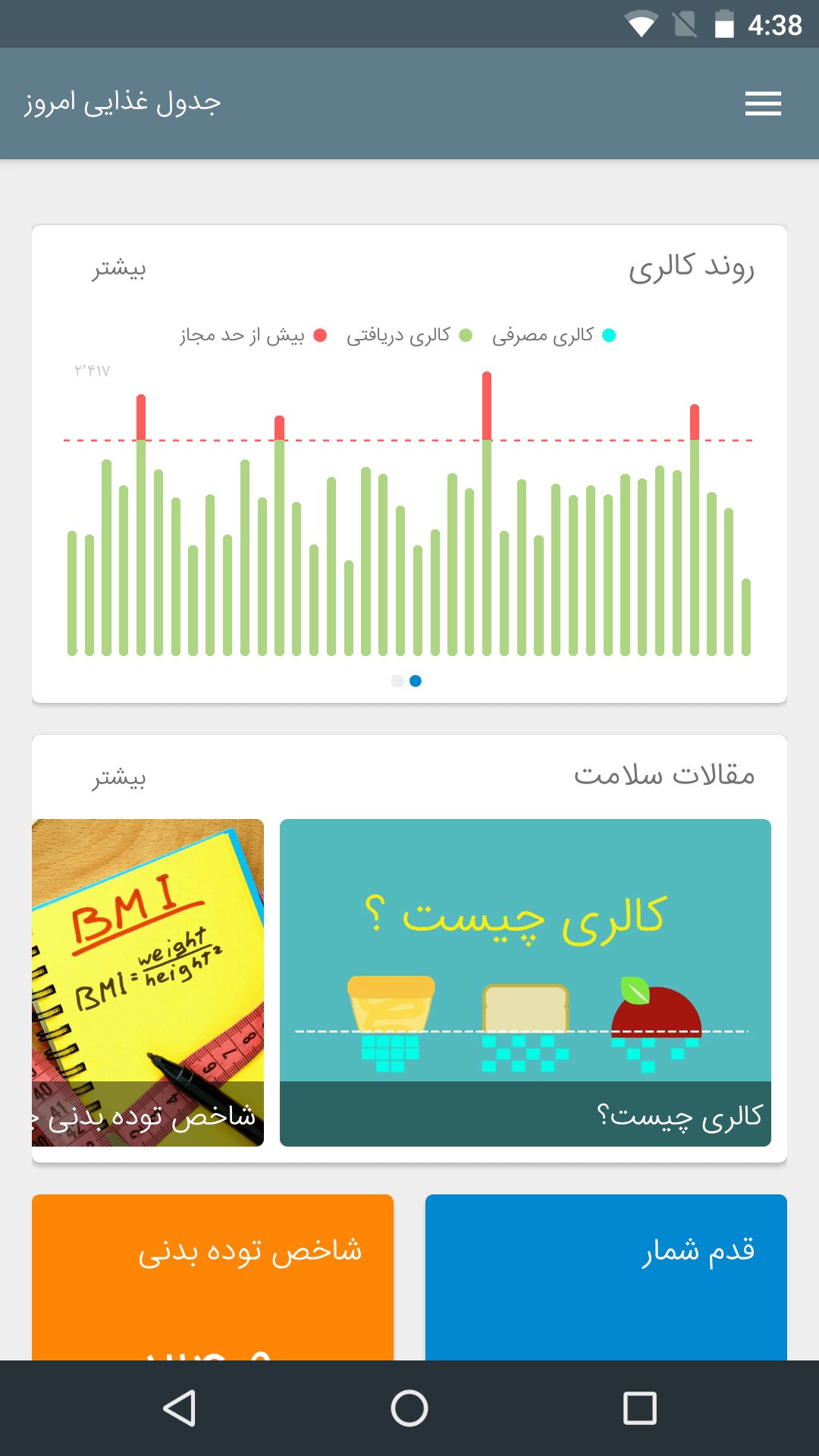Tap بیشتر in the روند کالری card
The width and height of the screenshot is (819, 1456).
pos(119,268)
